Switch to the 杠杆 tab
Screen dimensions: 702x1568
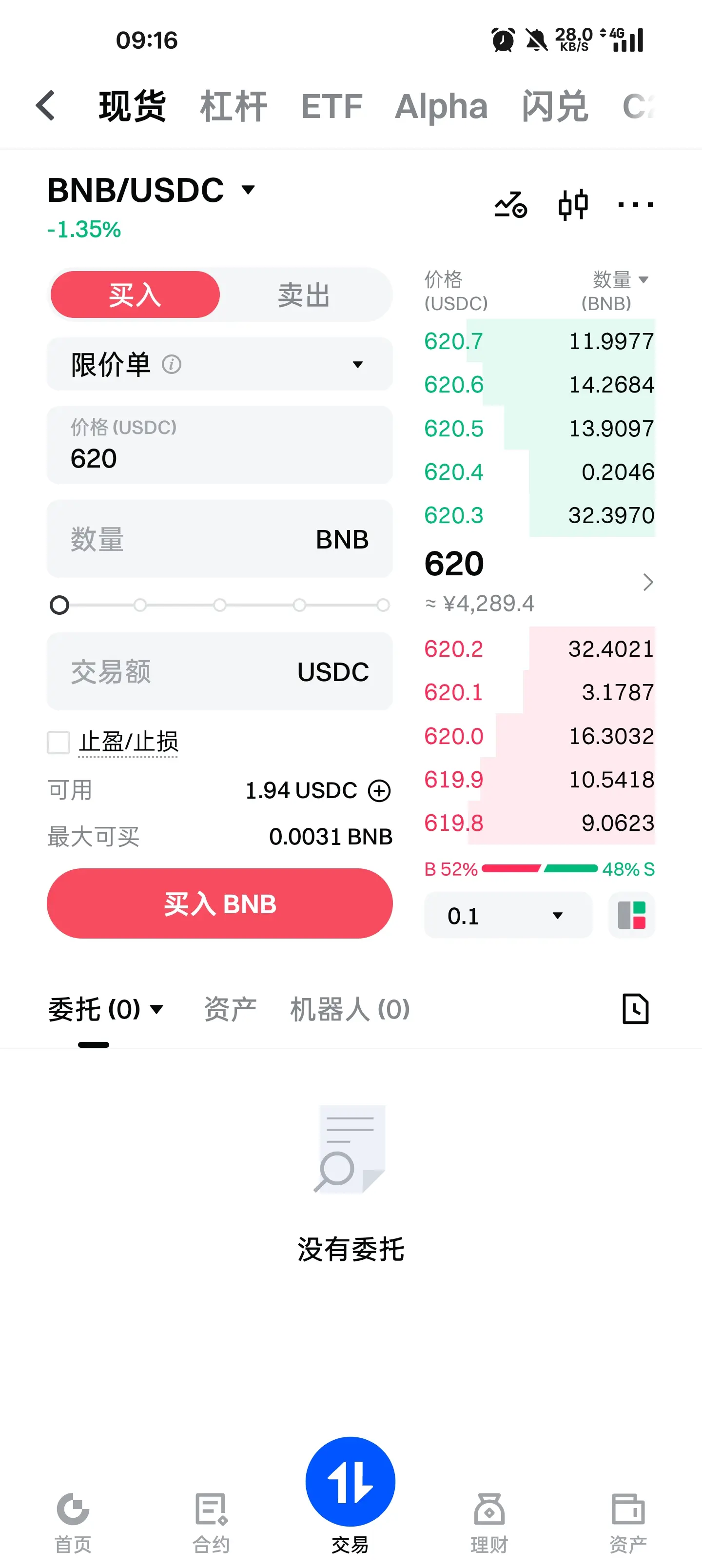tap(234, 106)
